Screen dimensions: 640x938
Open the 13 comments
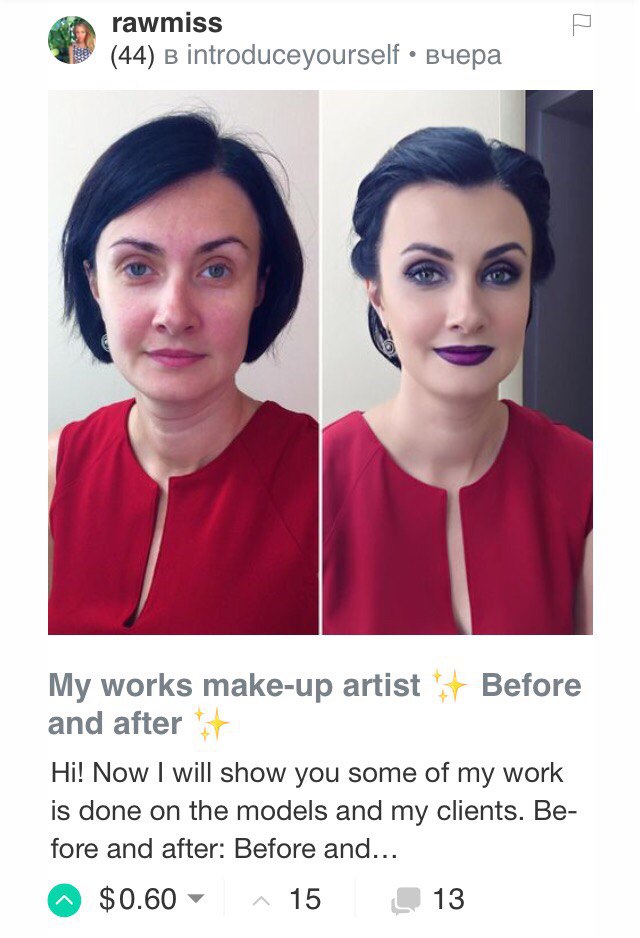(428, 900)
